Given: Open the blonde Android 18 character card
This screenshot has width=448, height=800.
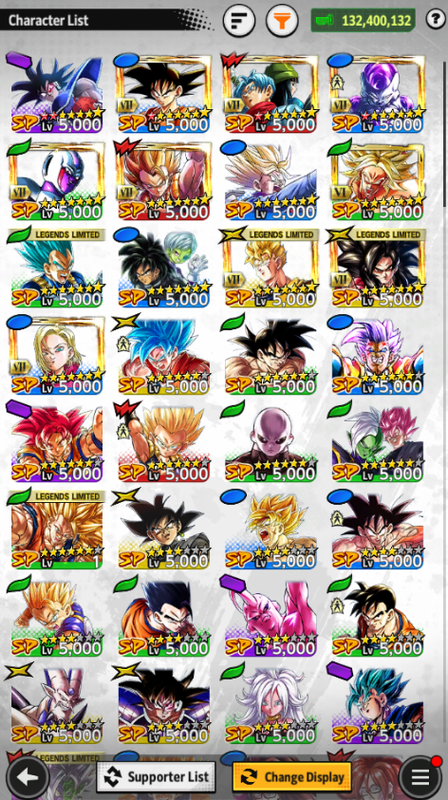Looking at the screenshot, I should [x=56, y=355].
